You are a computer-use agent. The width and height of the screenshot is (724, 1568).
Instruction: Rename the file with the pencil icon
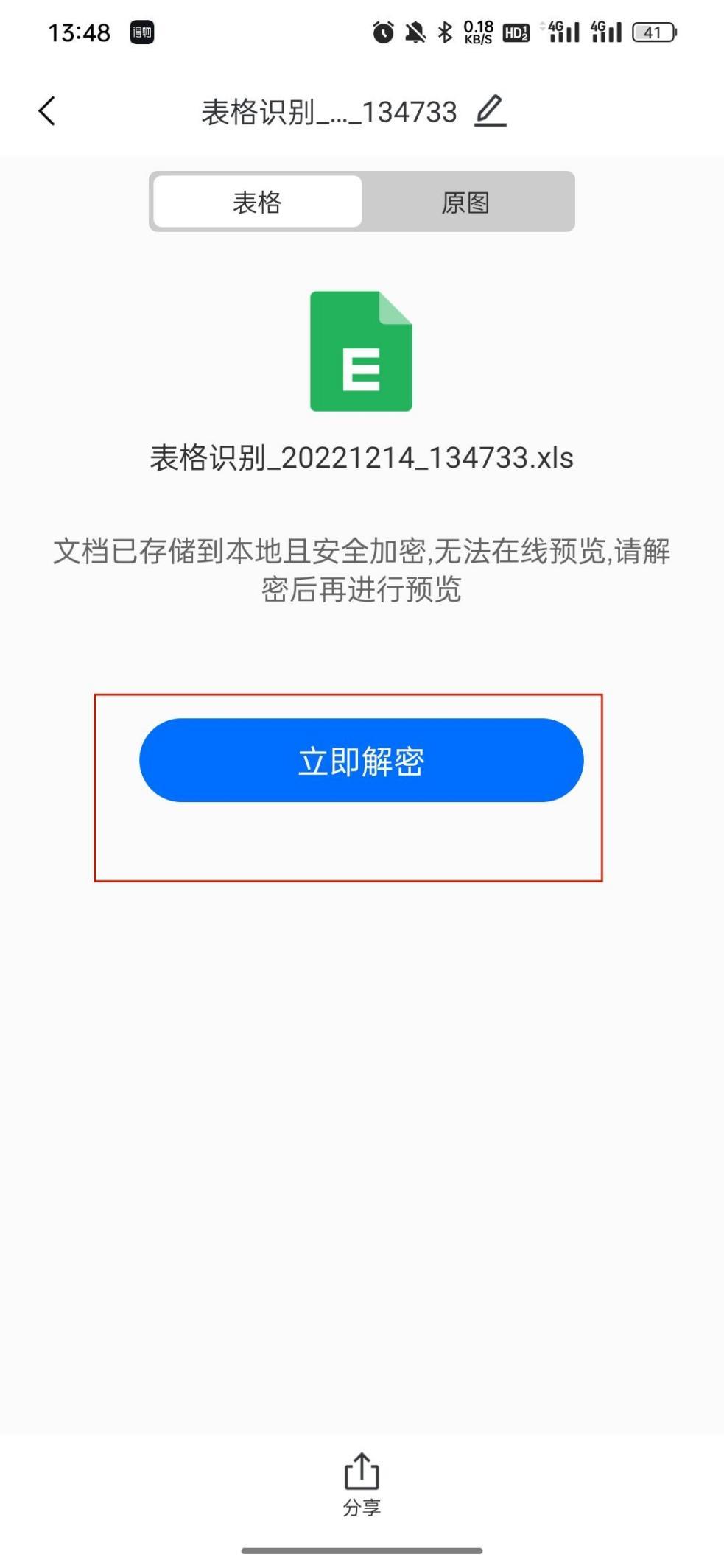[490, 111]
